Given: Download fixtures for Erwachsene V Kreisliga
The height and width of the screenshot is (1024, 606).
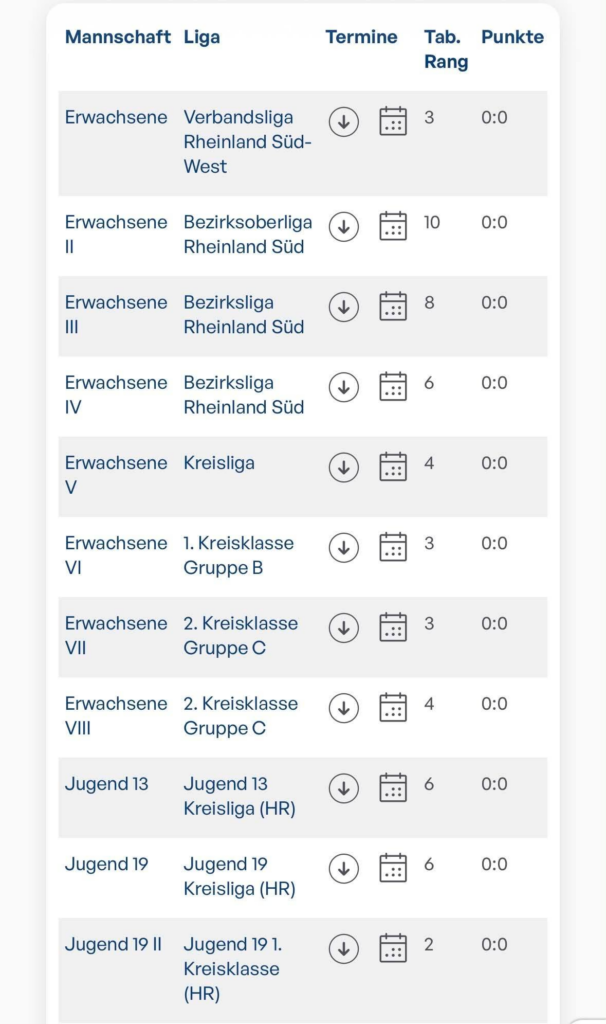Looking at the screenshot, I should pyautogui.click(x=343, y=468).
